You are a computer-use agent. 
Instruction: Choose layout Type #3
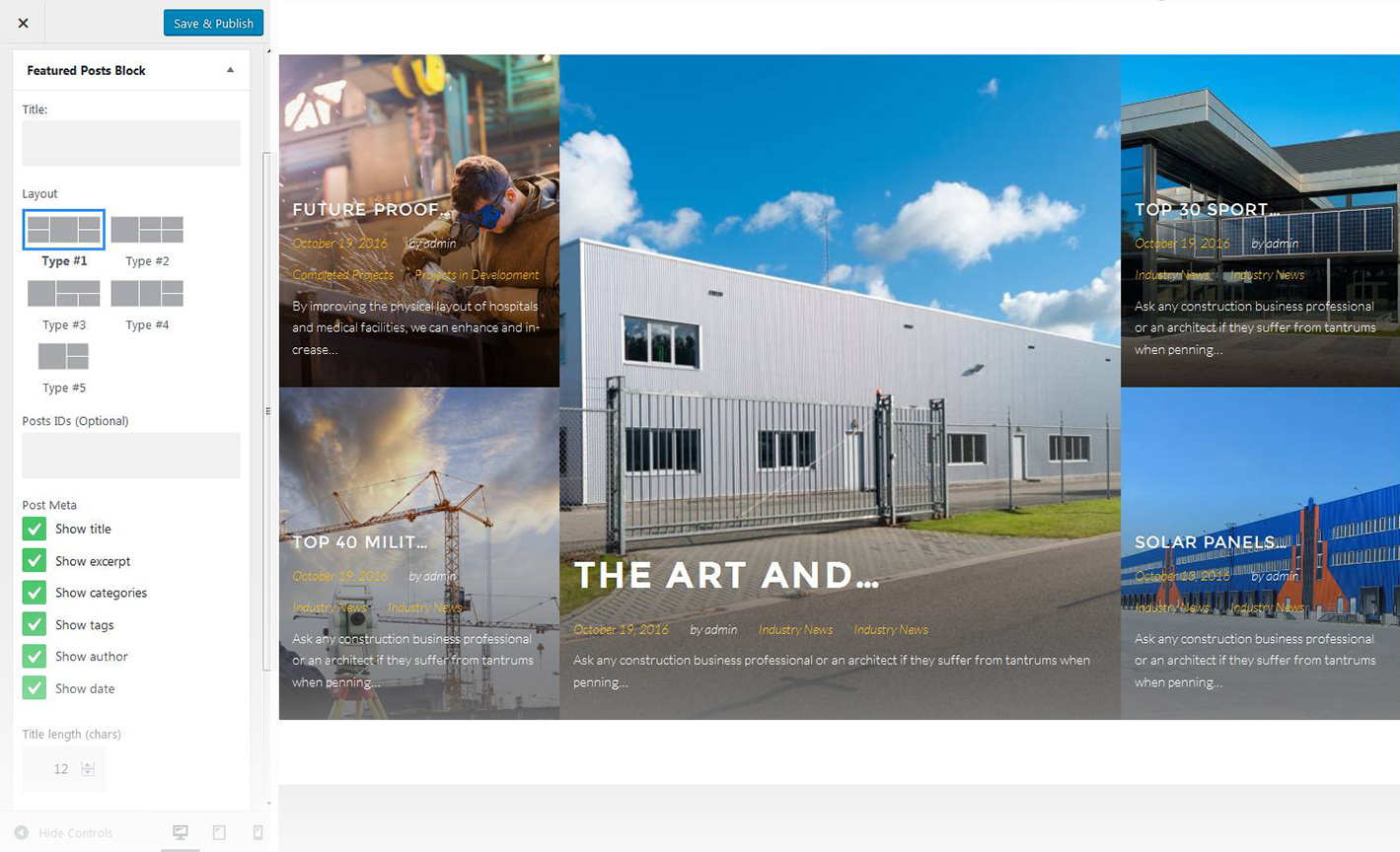[64, 294]
